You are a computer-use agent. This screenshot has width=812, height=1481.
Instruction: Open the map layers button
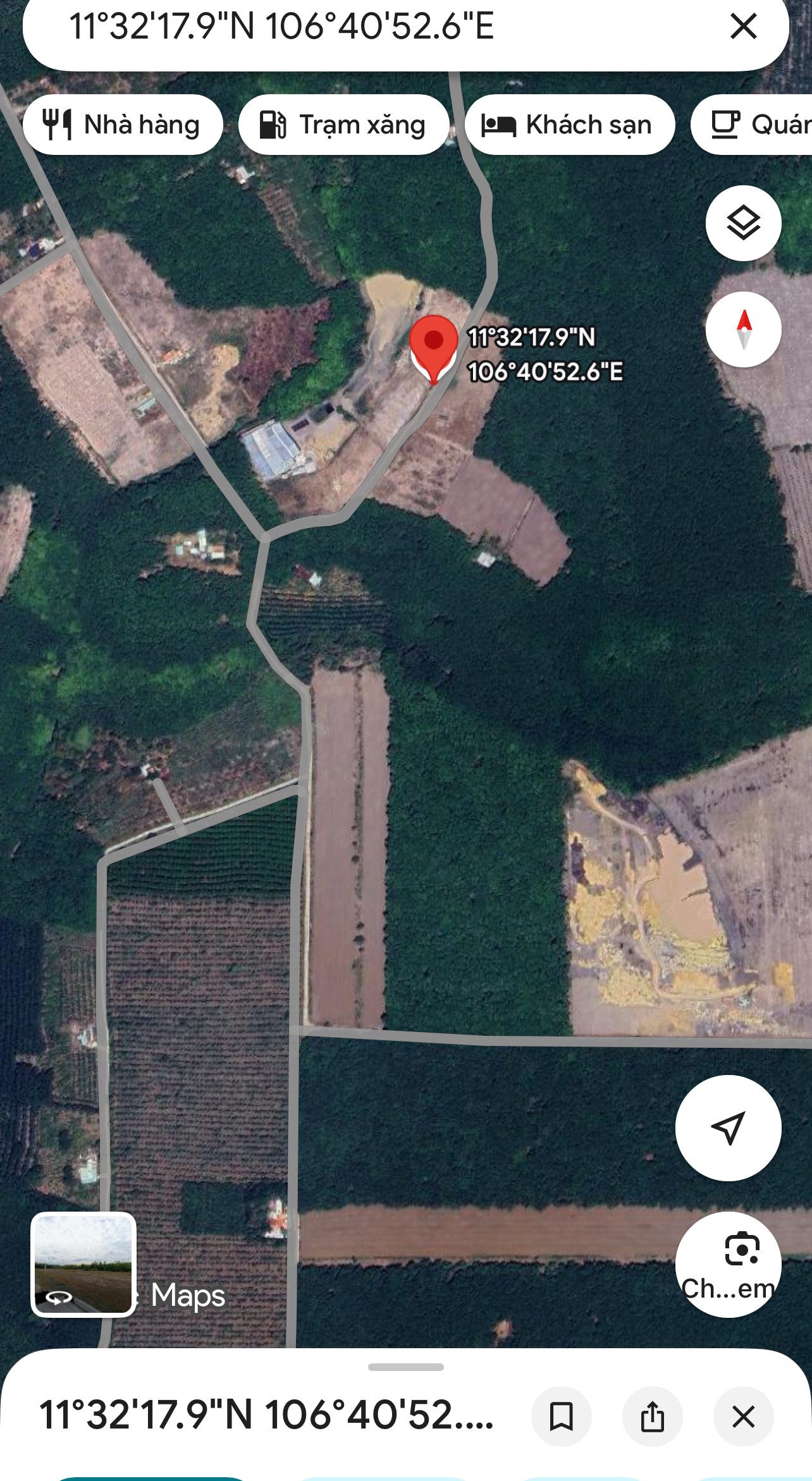click(x=743, y=223)
